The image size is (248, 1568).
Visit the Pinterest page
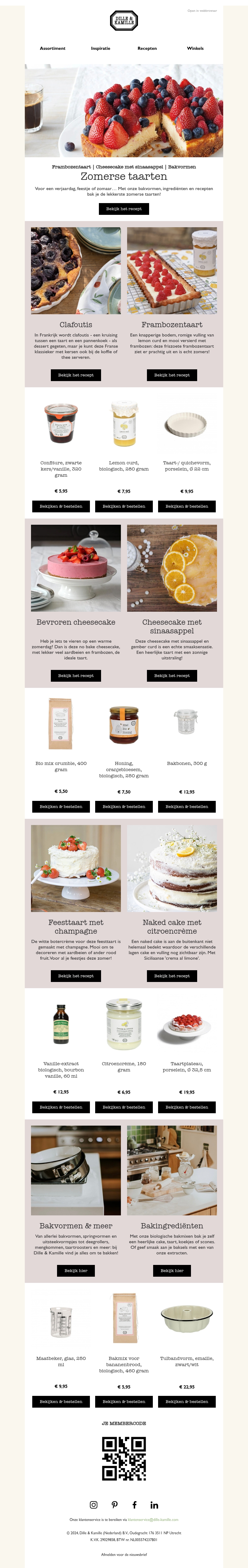(114, 1505)
